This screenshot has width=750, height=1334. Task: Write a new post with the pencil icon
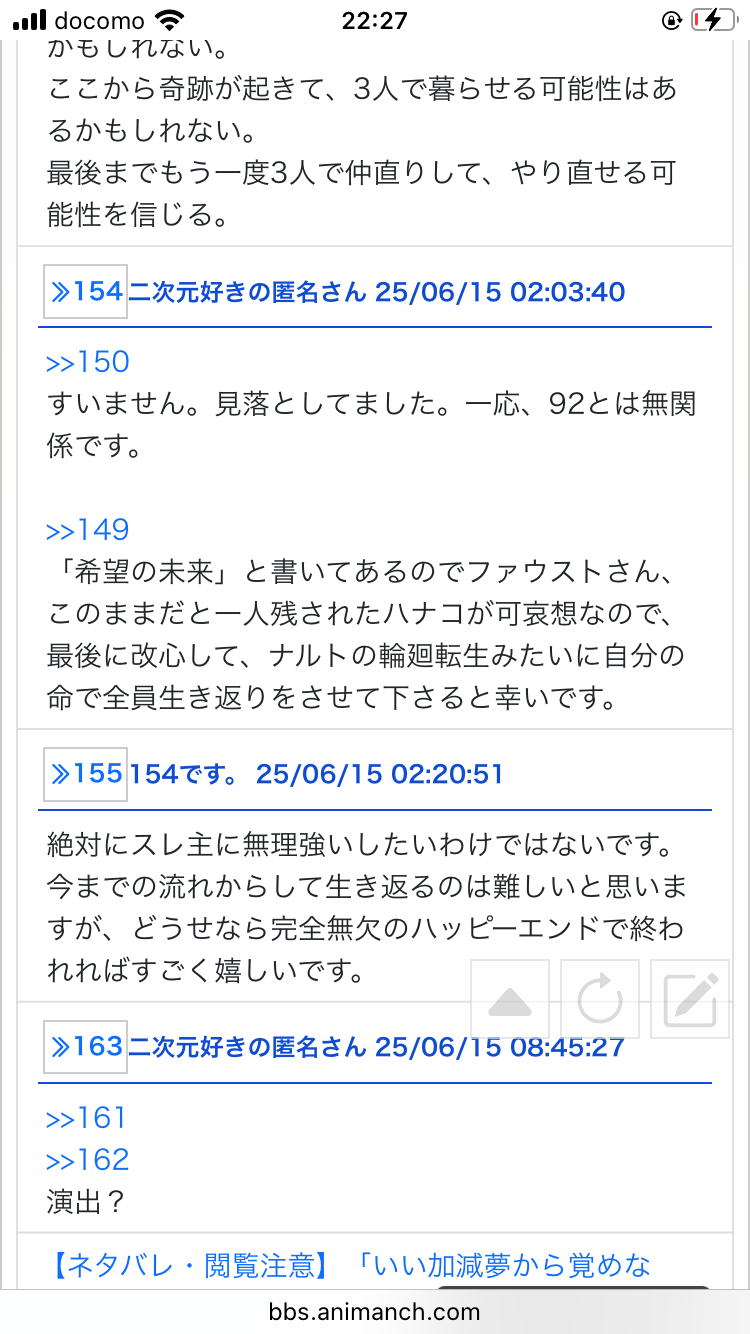690,999
